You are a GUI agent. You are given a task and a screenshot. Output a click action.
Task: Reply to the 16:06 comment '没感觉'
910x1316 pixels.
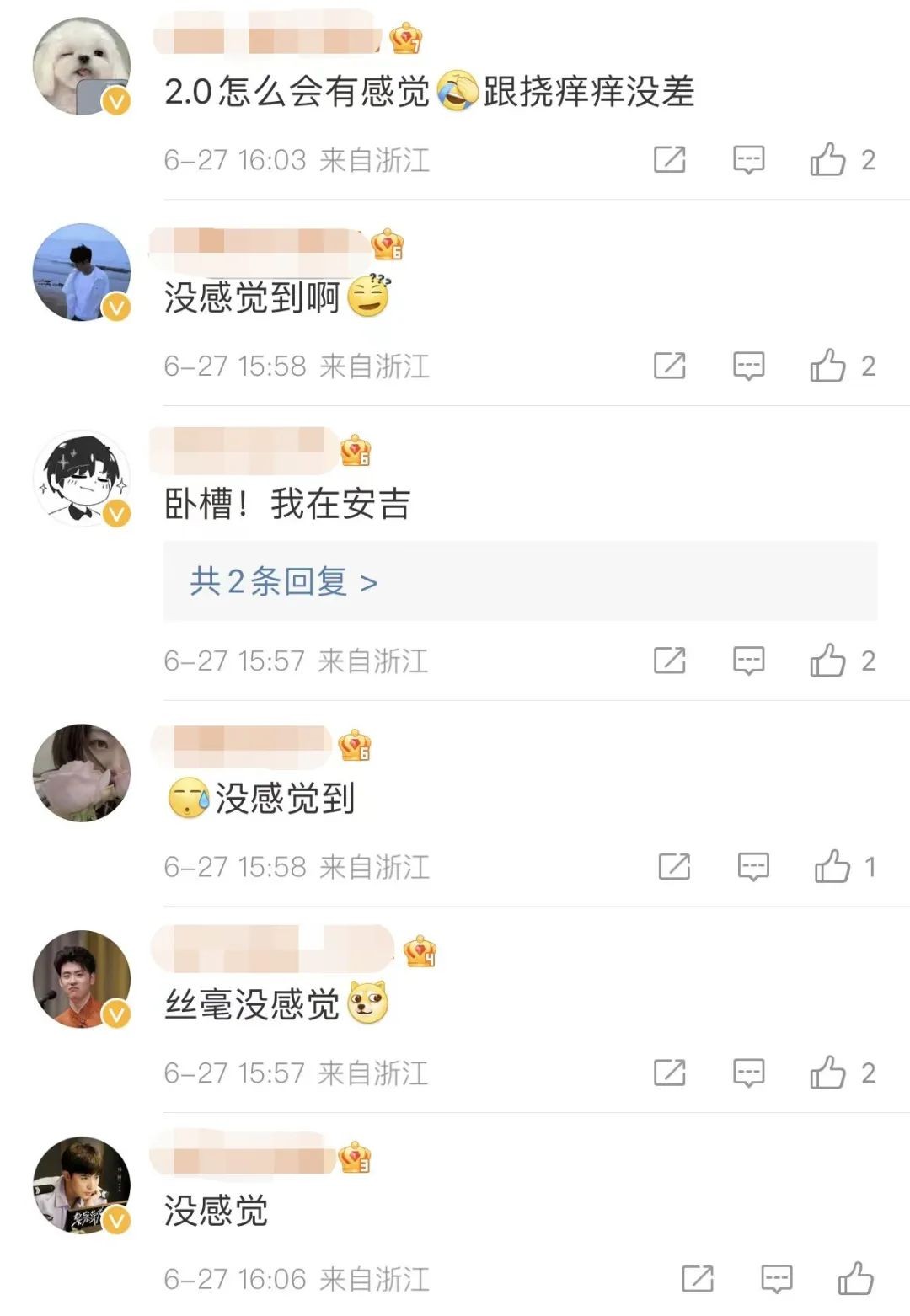click(776, 1279)
